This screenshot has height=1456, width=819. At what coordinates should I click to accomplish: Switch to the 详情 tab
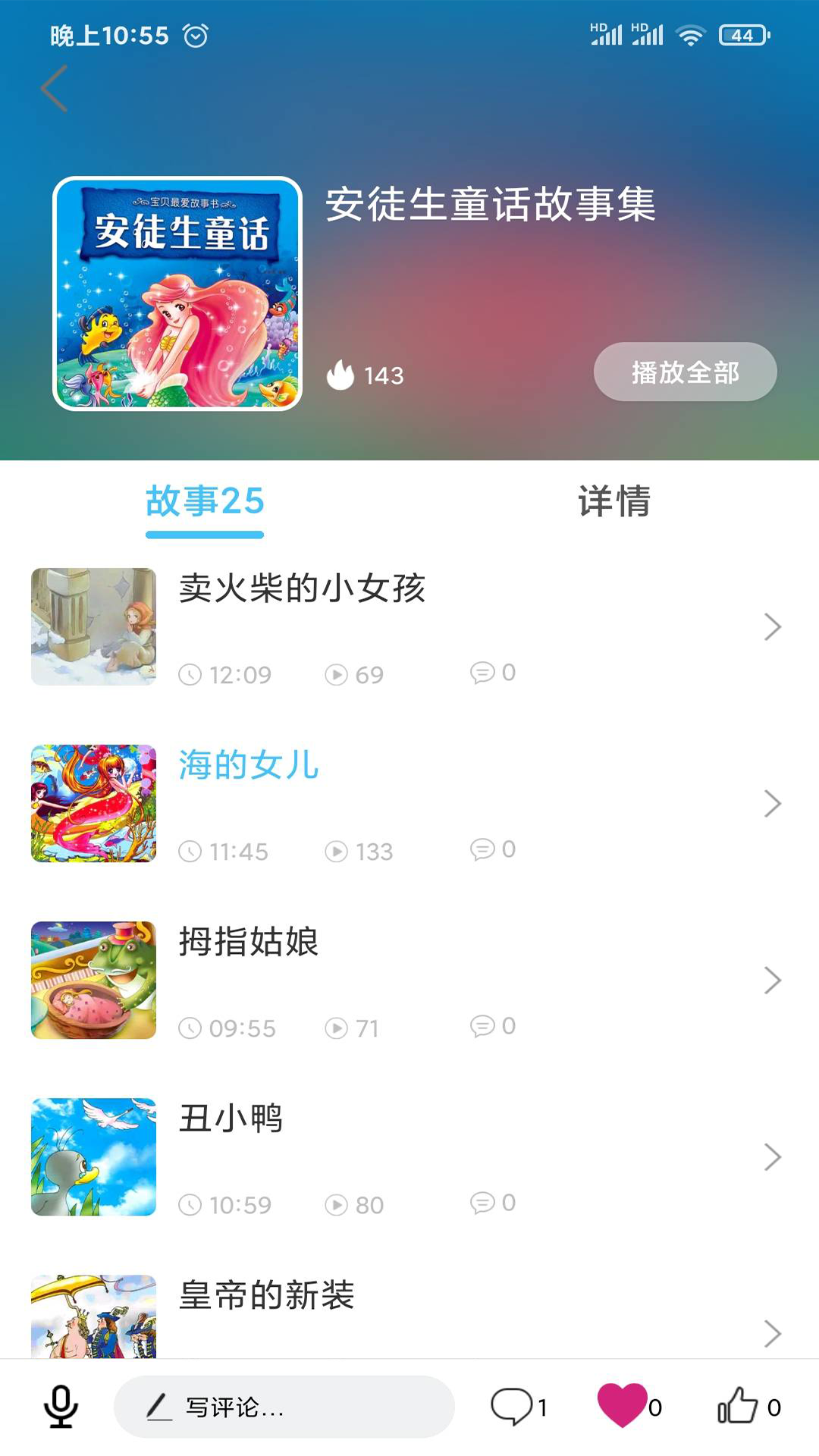coord(613,501)
